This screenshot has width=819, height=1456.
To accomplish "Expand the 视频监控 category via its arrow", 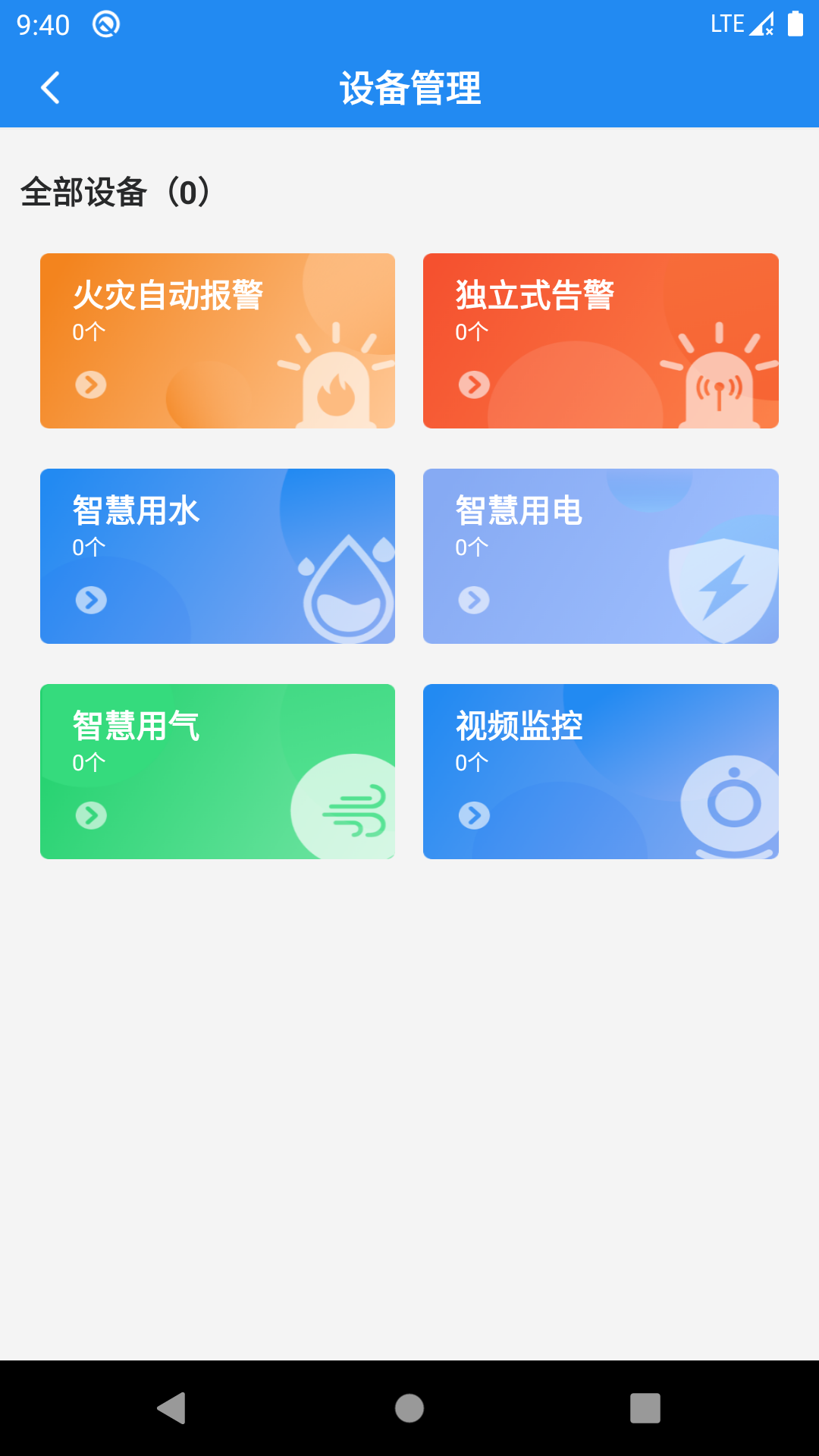I will click(x=475, y=817).
